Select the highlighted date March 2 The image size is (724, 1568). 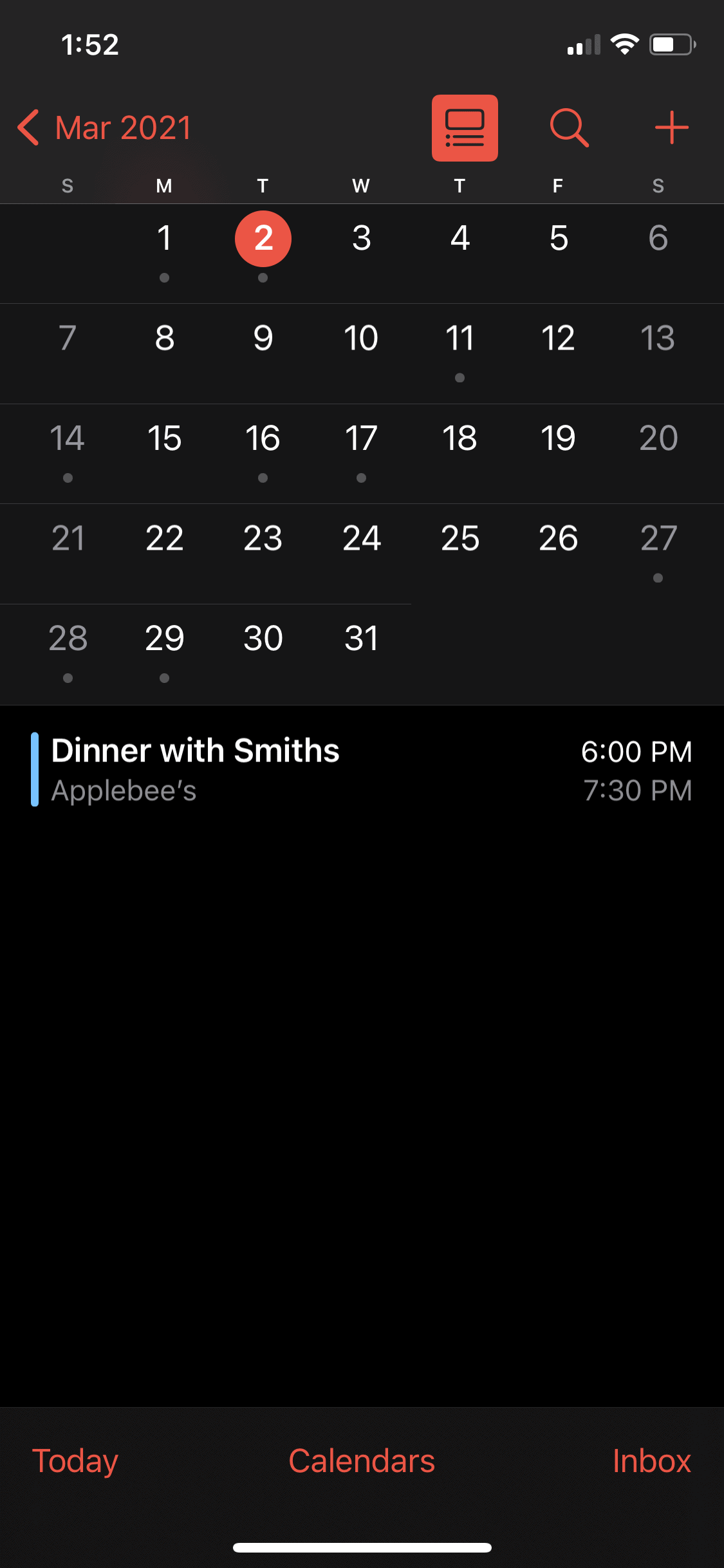pyautogui.click(x=262, y=239)
